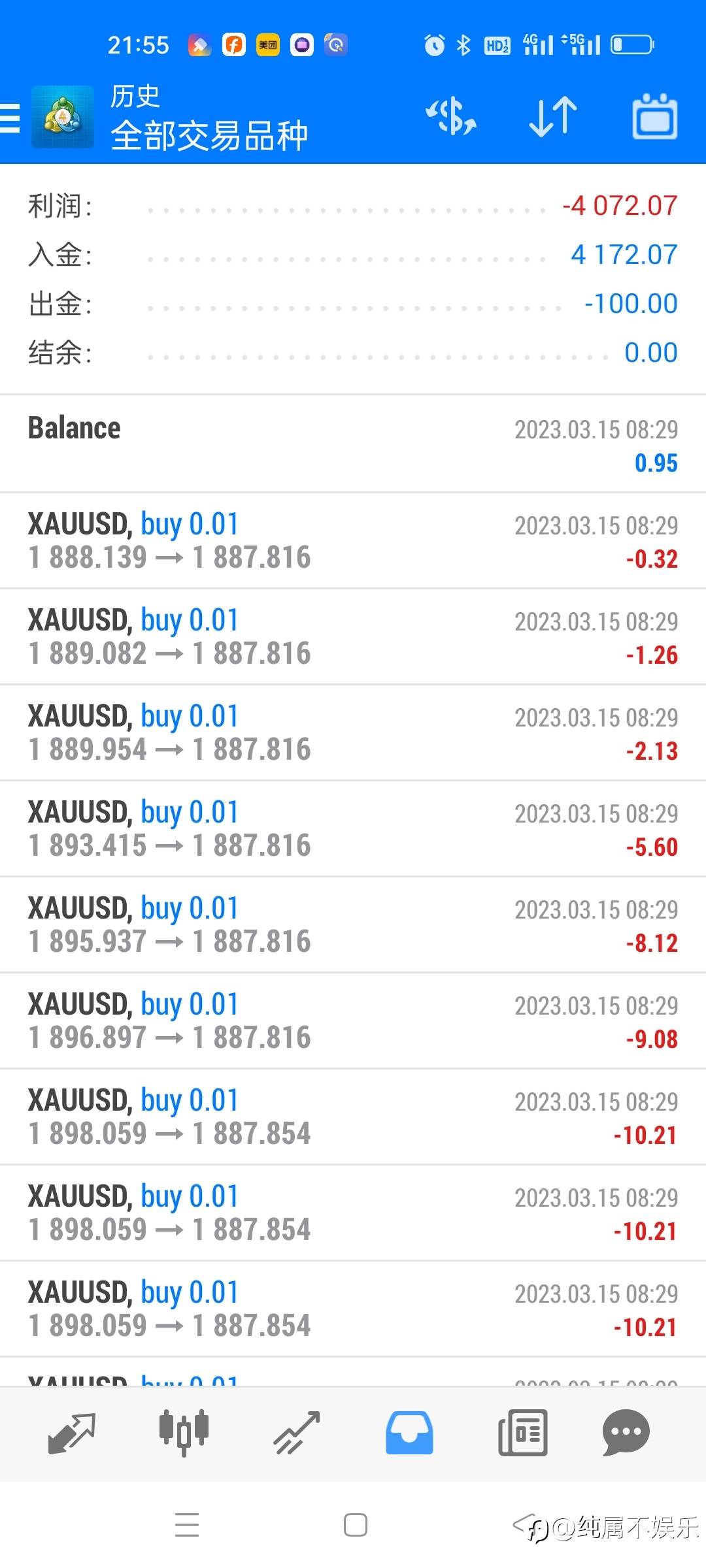Open the News tab
Viewport: 706px width, 1568px height.
tap(522, 1433)
